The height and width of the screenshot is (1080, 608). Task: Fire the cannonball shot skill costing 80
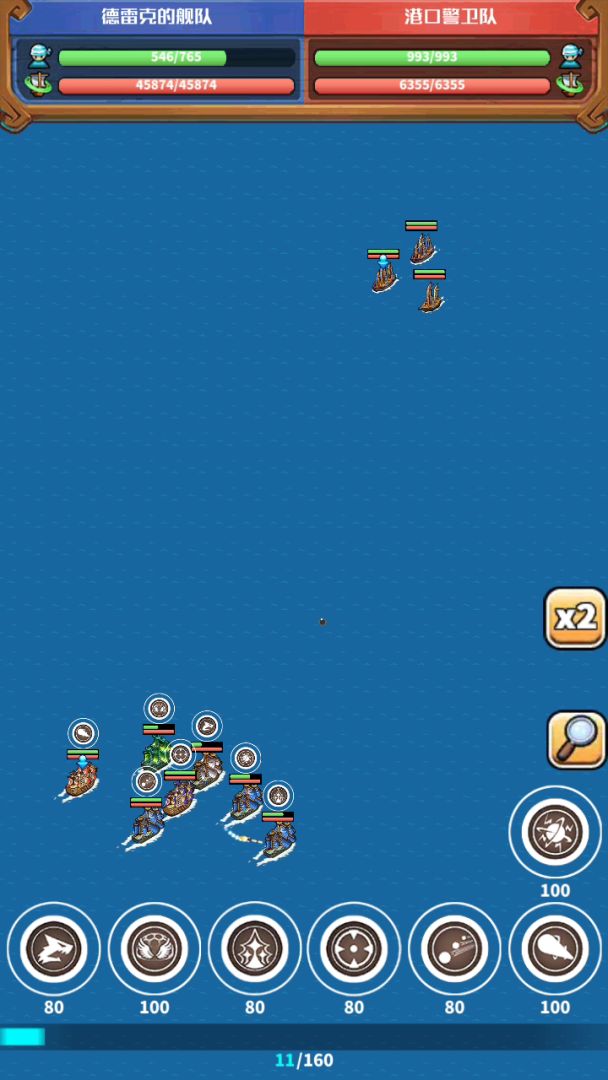455,949
